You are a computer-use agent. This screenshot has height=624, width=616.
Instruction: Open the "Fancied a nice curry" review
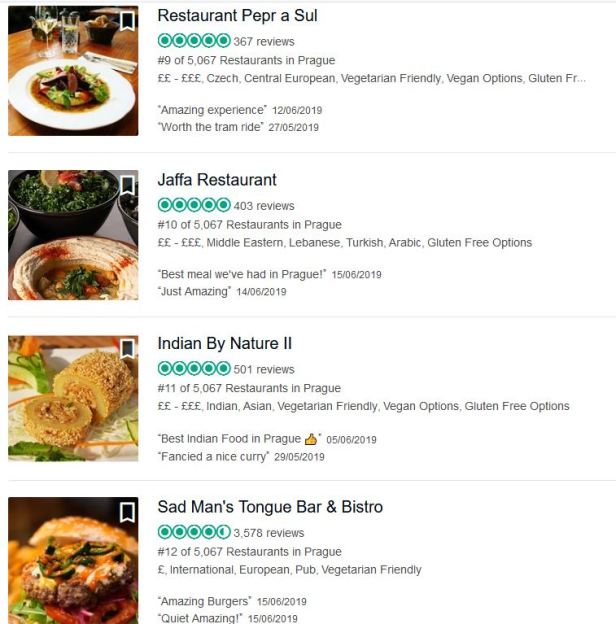[213, 456]
